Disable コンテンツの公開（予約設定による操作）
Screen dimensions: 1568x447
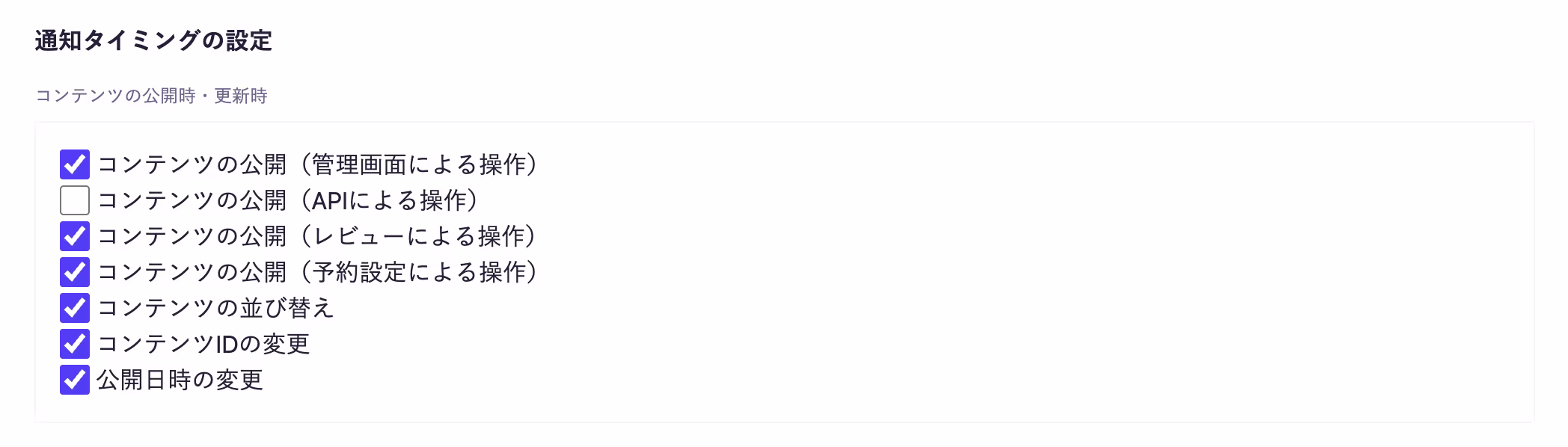(x=75, y=272)
